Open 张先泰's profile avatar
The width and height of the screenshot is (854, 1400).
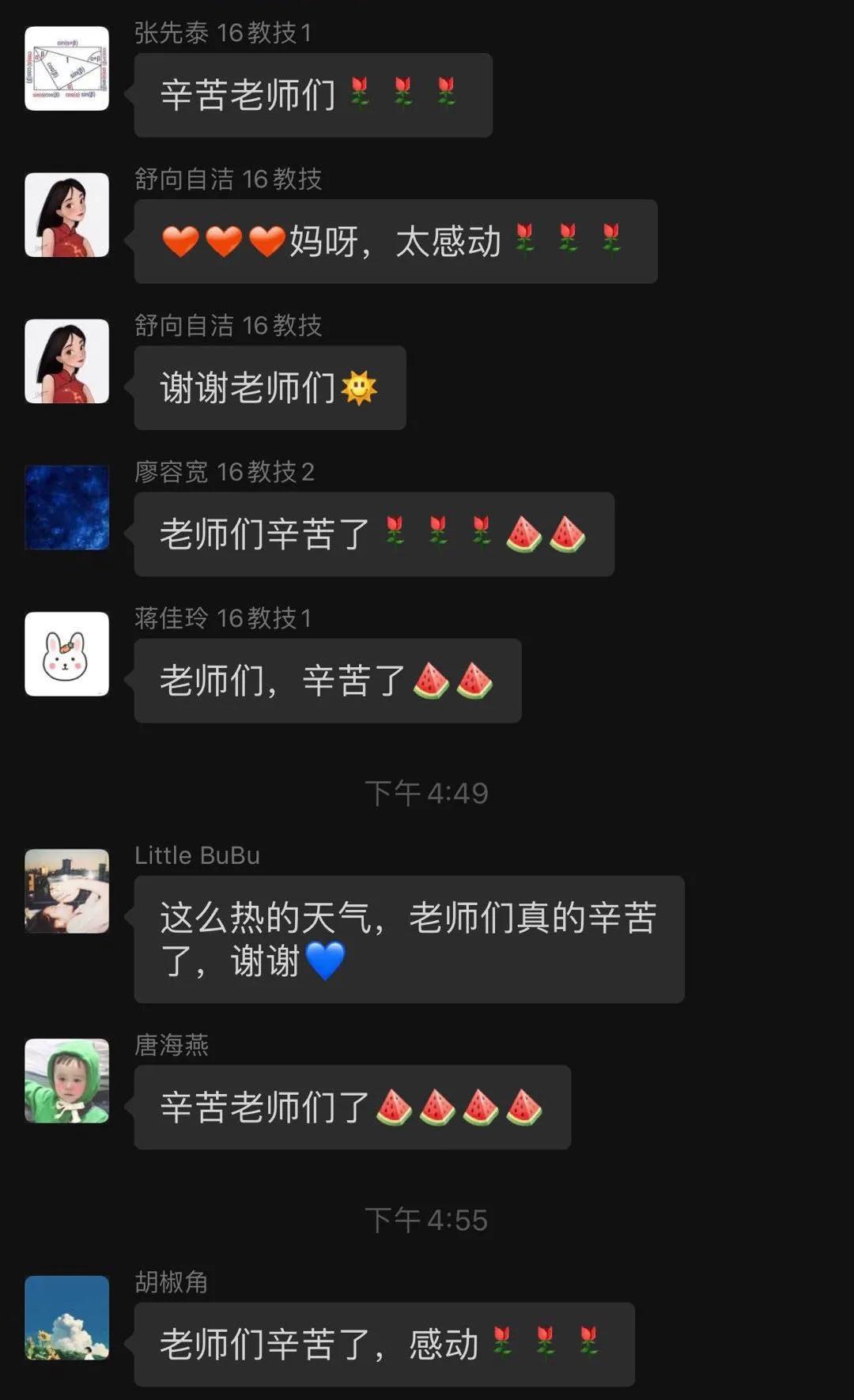66,69
